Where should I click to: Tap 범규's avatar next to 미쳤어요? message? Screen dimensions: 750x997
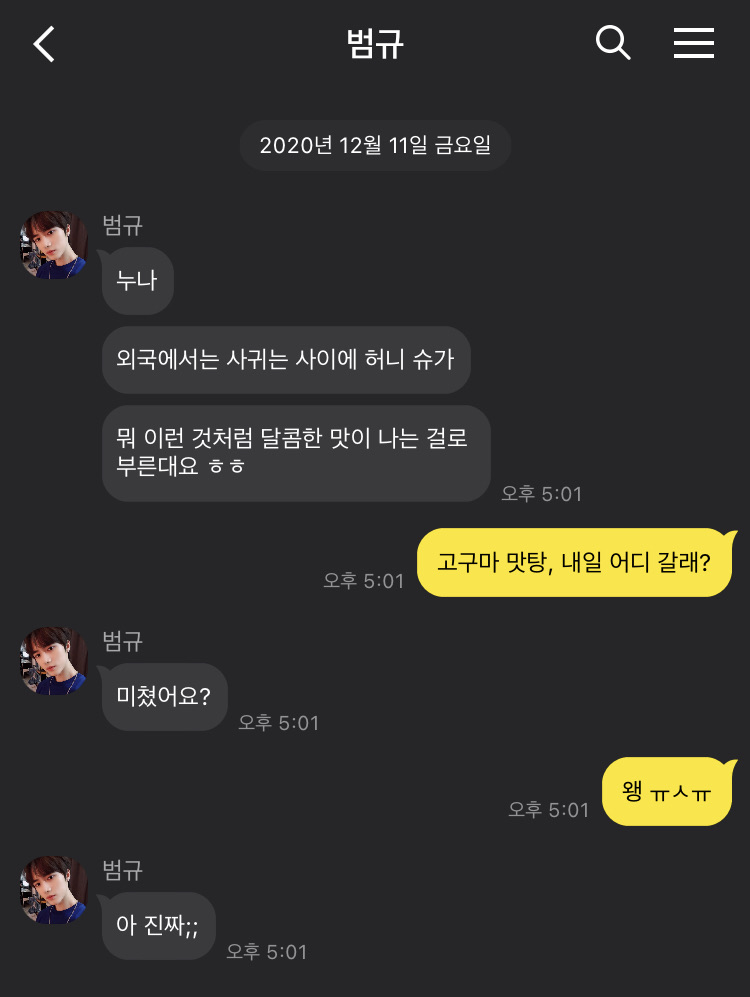point(54,661)
